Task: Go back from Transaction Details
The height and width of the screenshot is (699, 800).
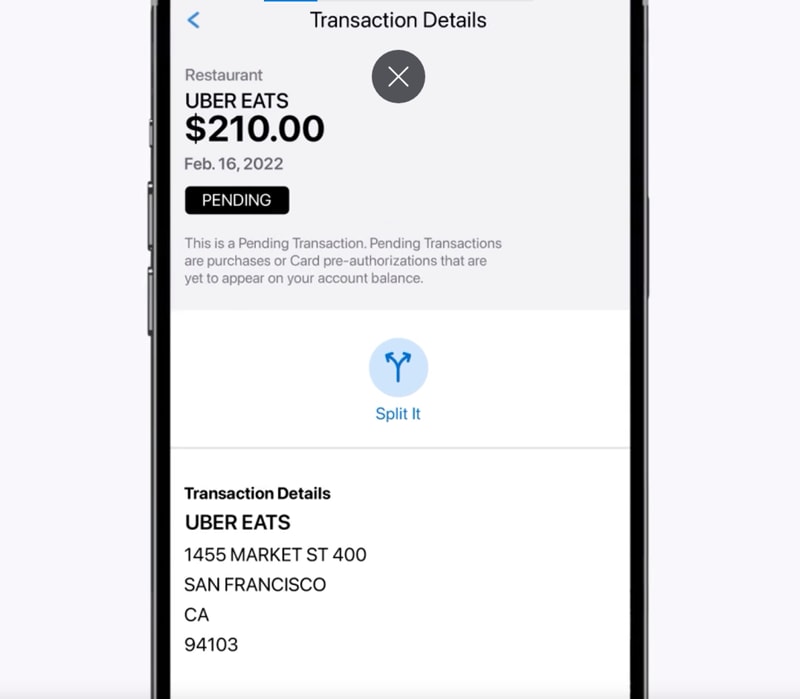Action: (193, 20)
